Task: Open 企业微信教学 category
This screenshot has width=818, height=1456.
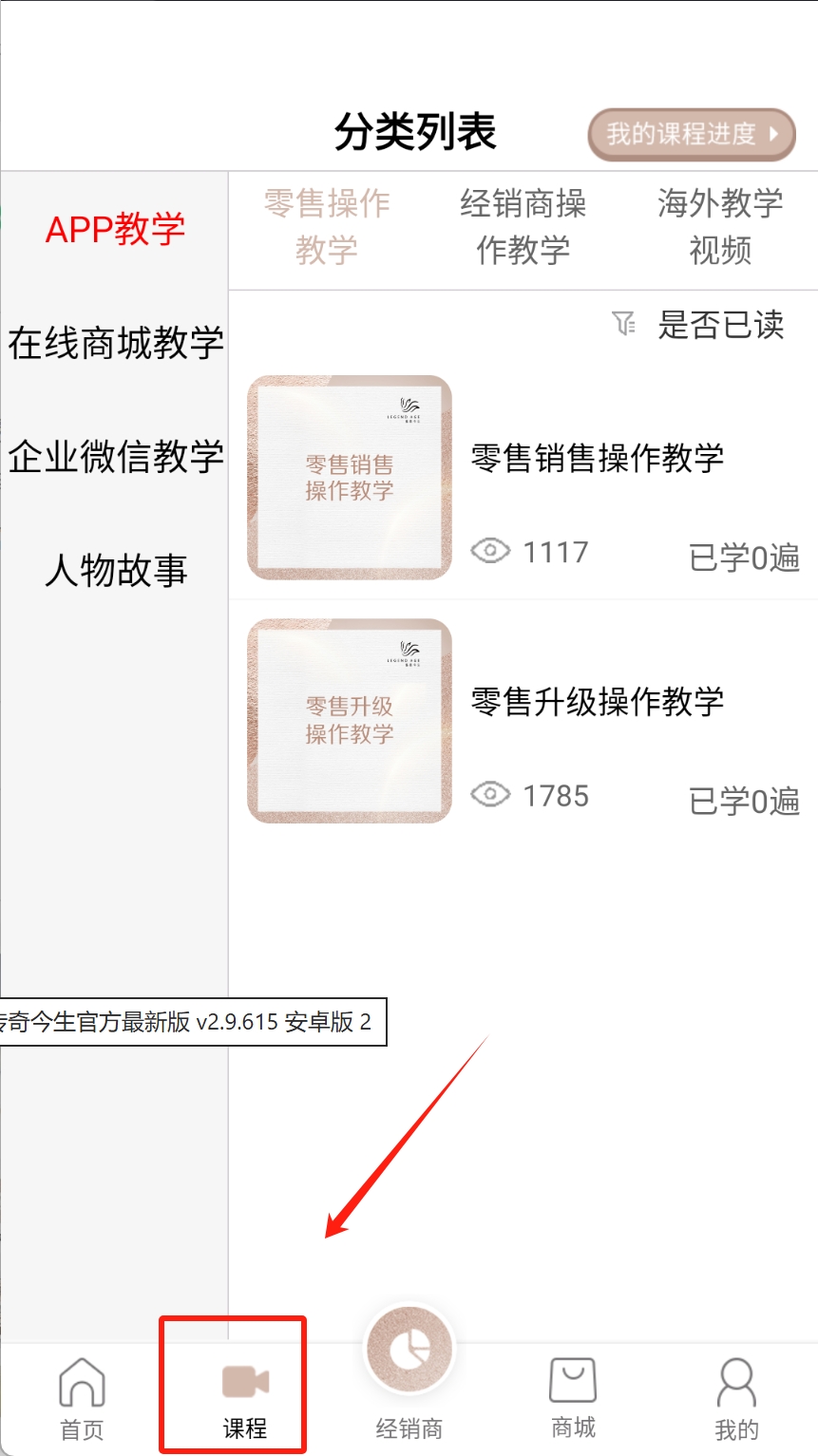Action: coord(115,457)
